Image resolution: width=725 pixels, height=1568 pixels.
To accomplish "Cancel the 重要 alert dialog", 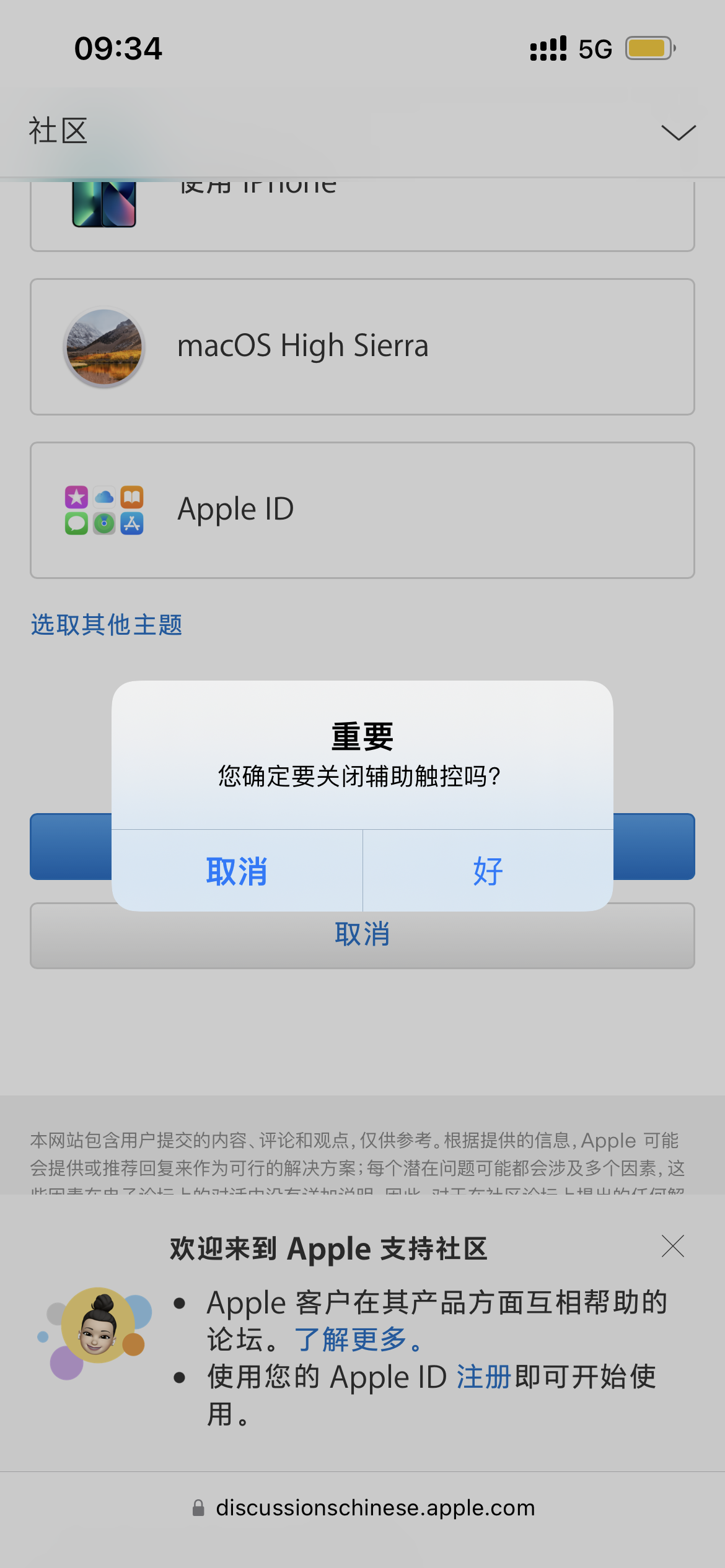I will 237,871.
